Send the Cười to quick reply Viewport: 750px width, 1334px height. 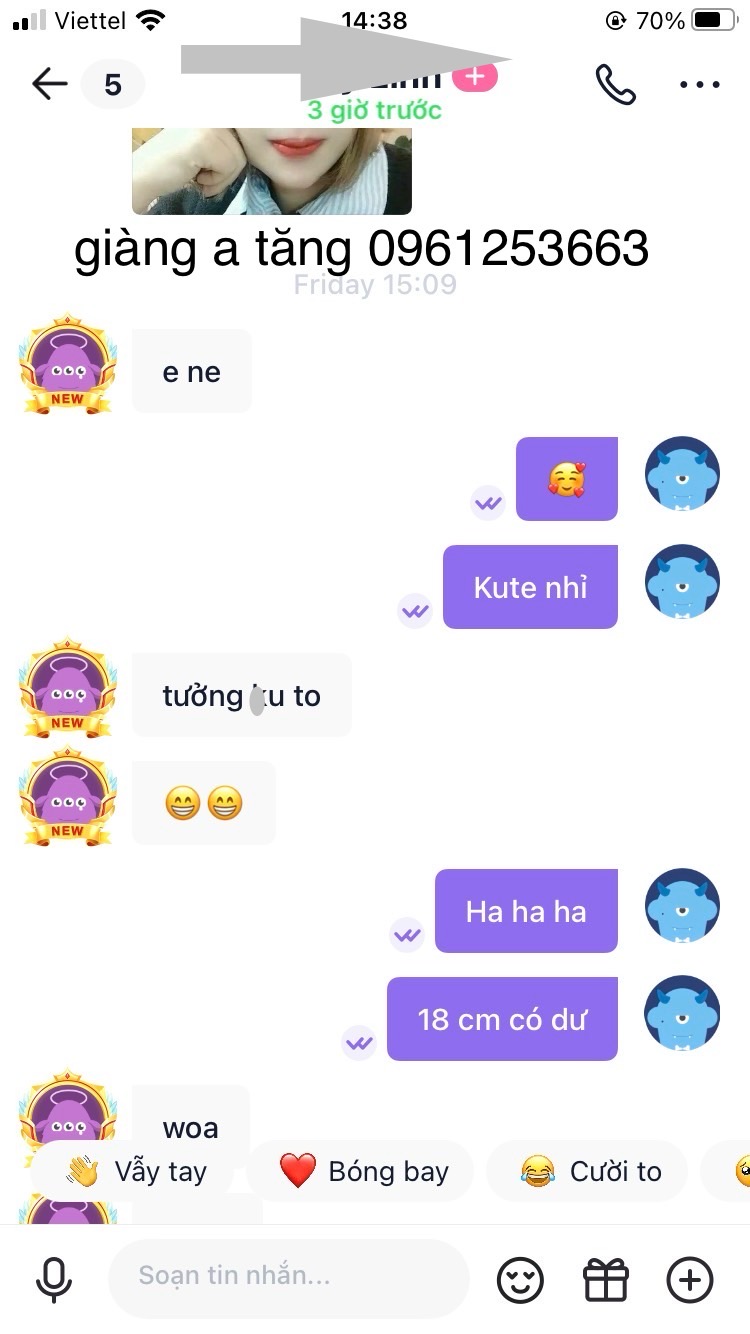(x=592, y=1171)
